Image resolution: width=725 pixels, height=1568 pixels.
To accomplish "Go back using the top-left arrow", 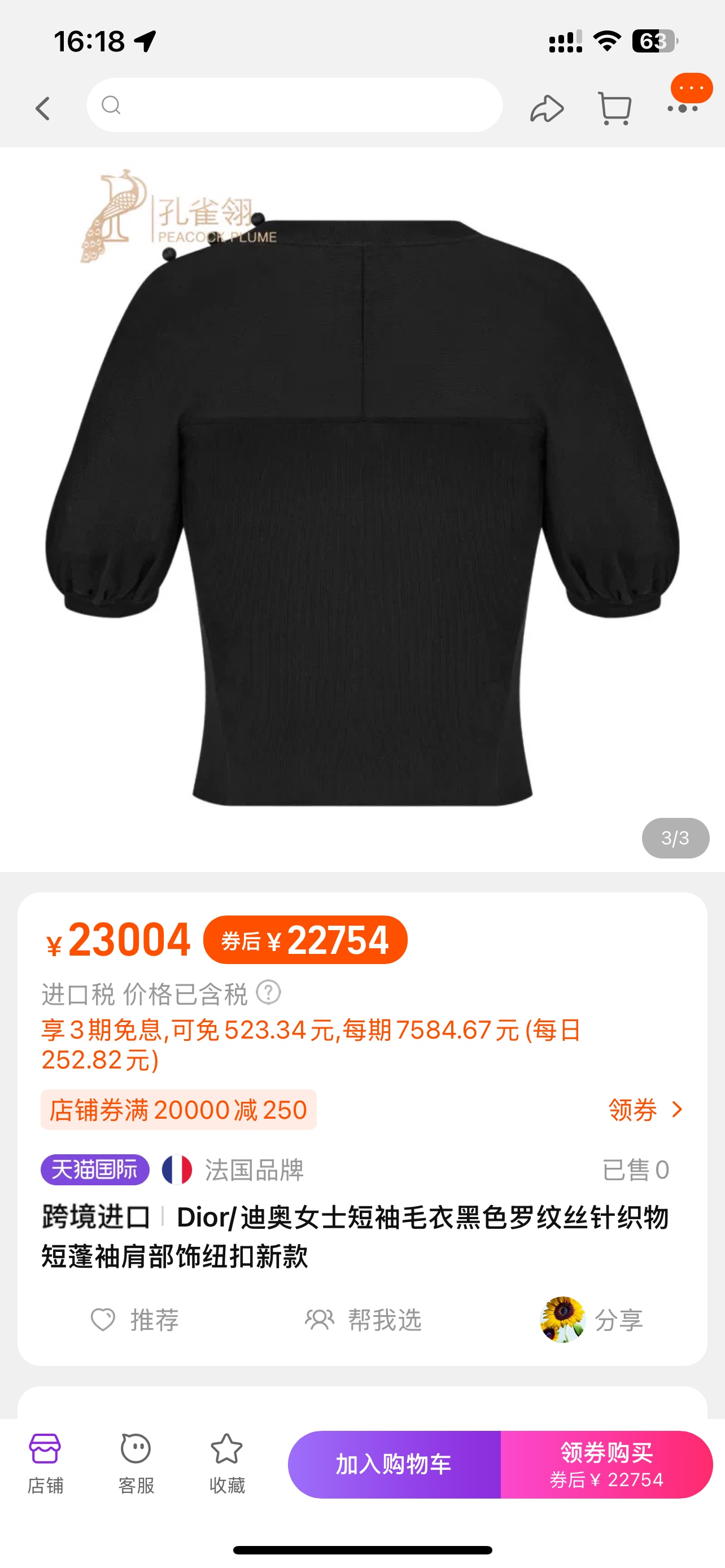I will point(42,108).
